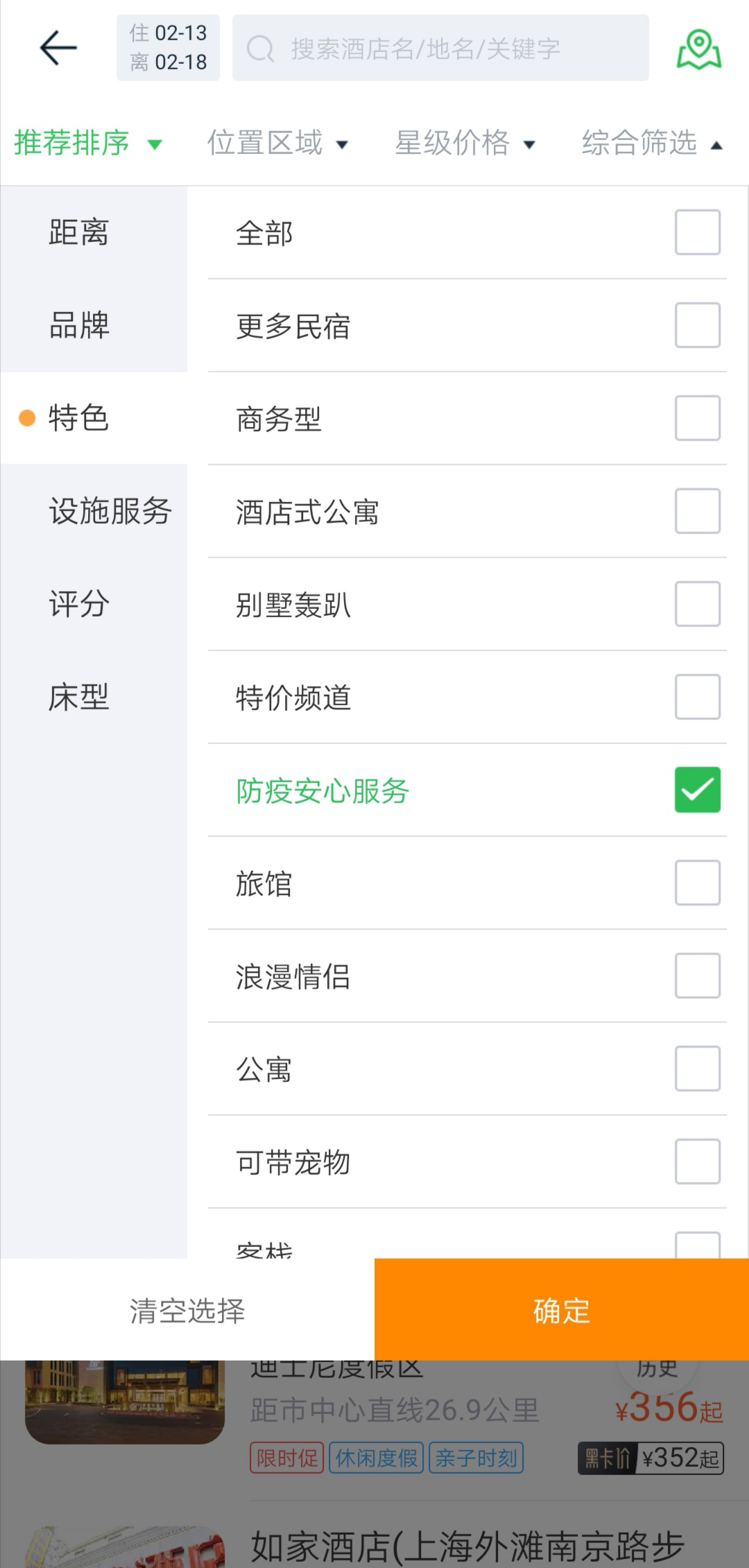This screenshot has height=1568, width=749.
Task: Go back using the arrow icon
Action: (x=58, y=48)
